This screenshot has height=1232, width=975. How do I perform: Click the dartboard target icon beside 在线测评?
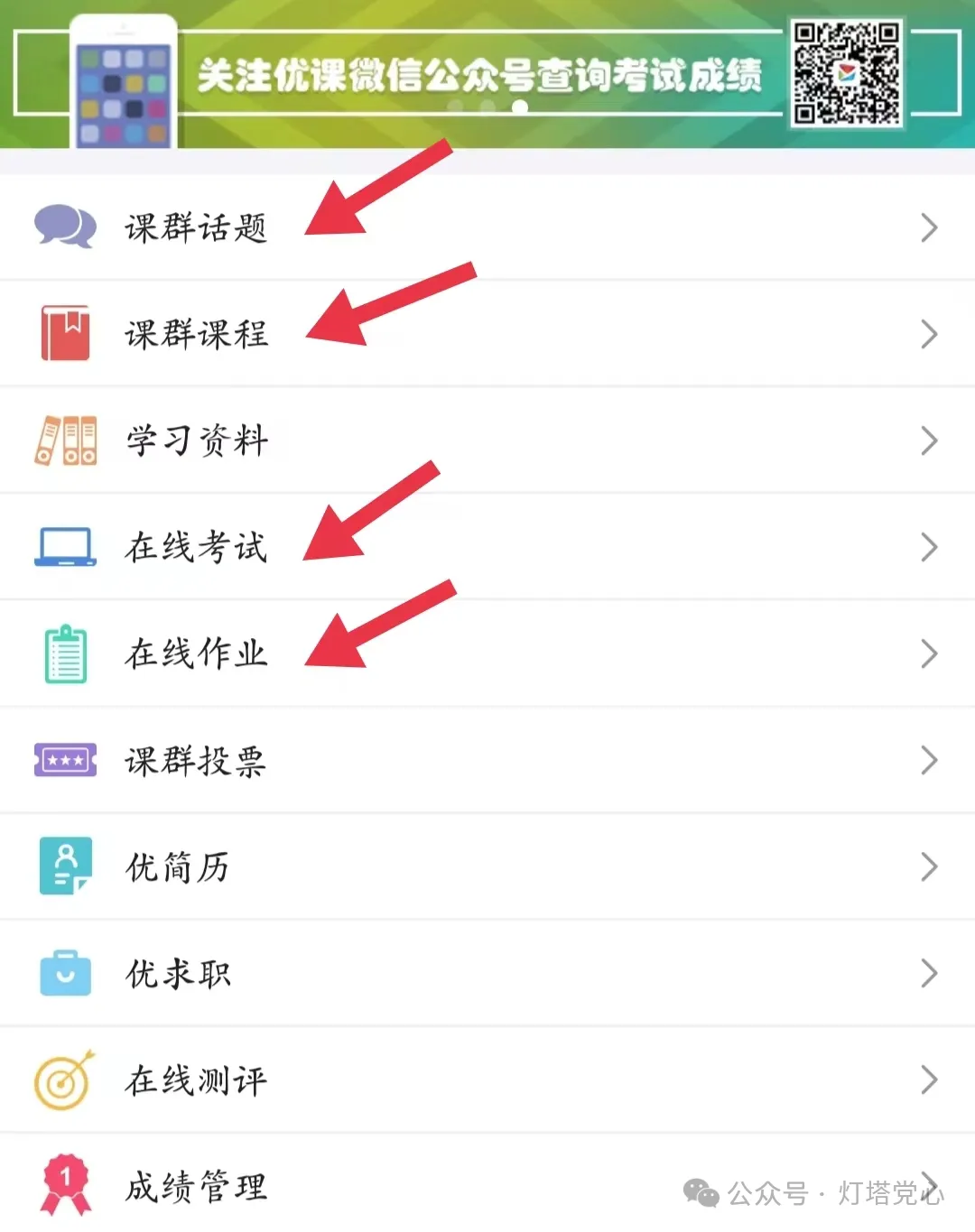tap(65, 1079)
